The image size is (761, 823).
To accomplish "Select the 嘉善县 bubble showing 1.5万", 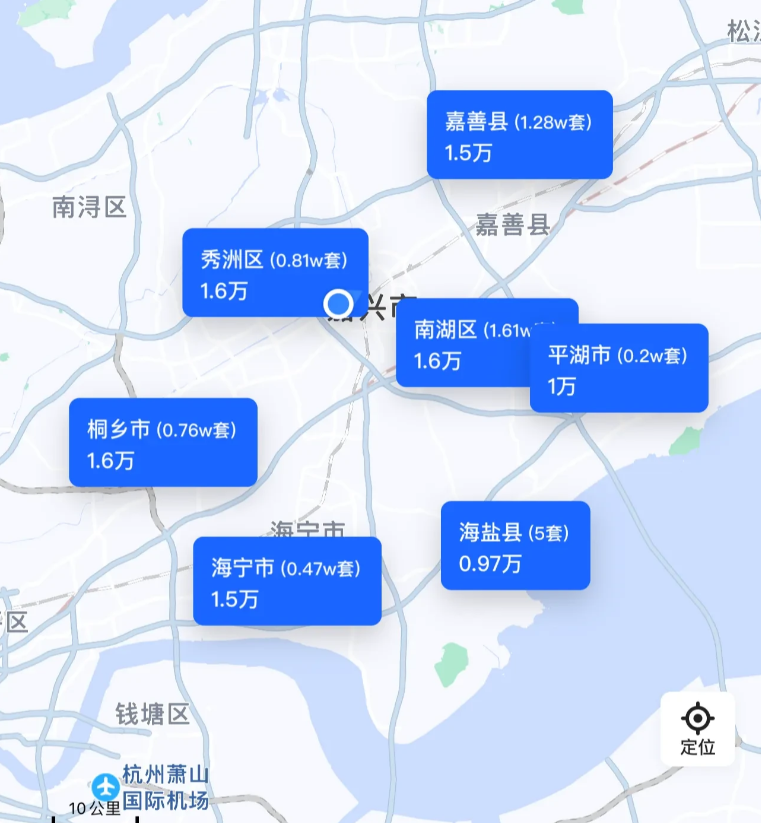I will click(x=519, y=134).
